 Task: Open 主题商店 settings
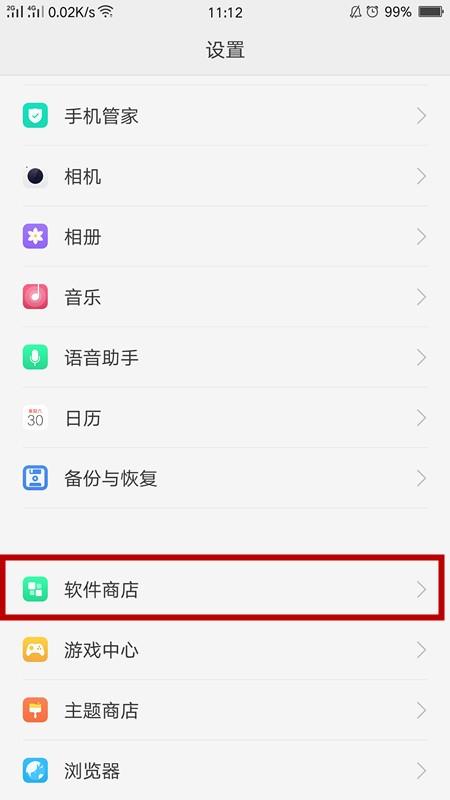pos(225,710)
